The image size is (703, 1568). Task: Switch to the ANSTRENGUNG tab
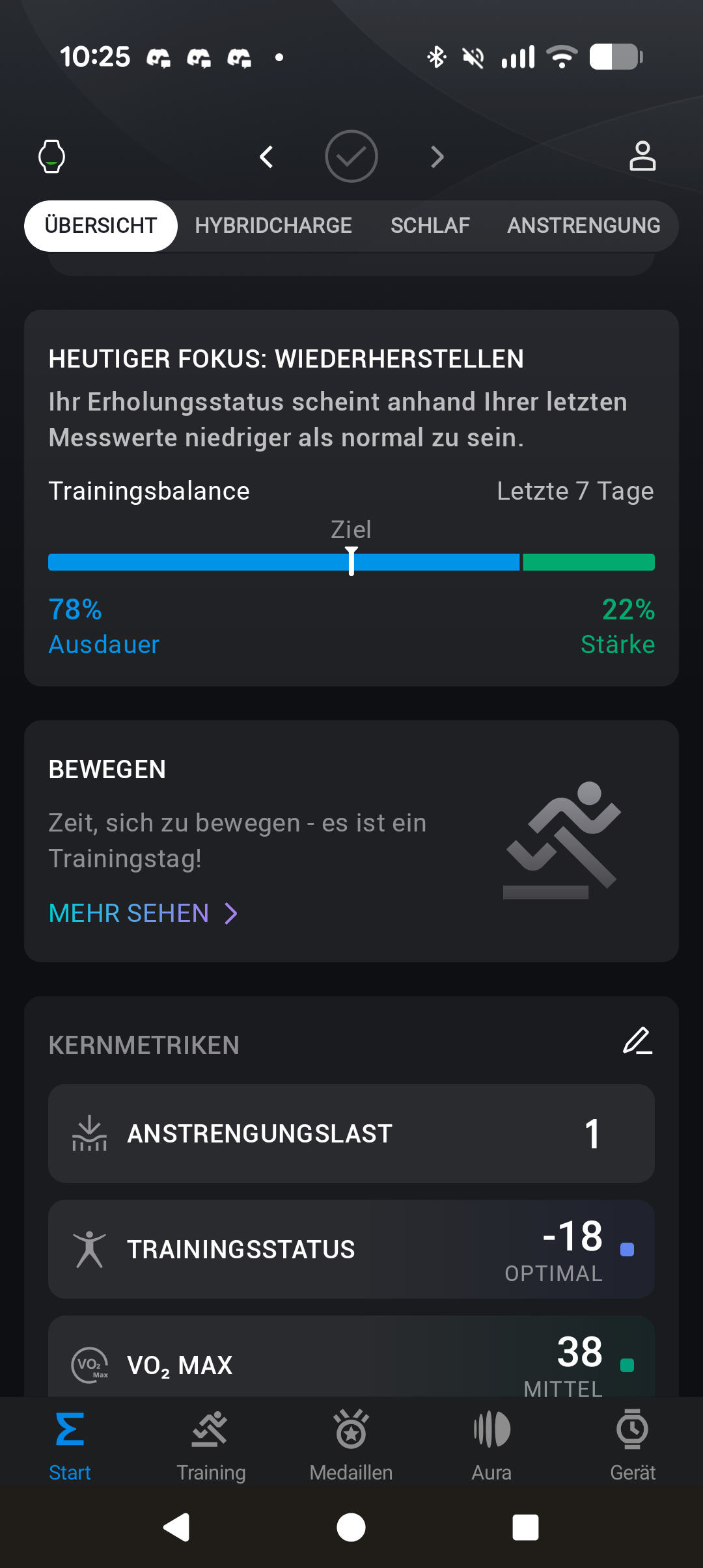tap(584, 226)
